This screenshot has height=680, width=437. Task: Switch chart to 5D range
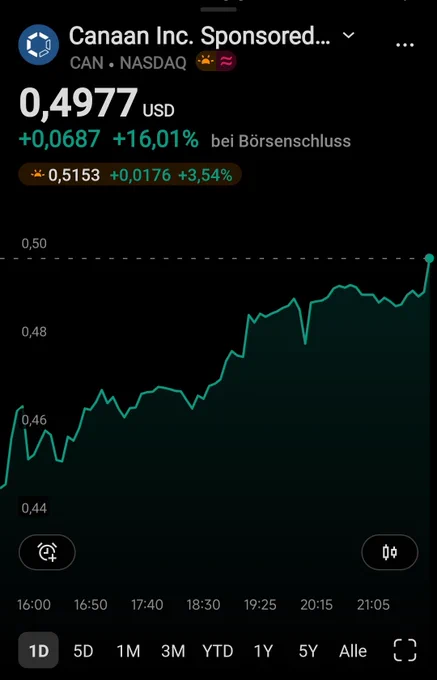(x=83, y=651)
